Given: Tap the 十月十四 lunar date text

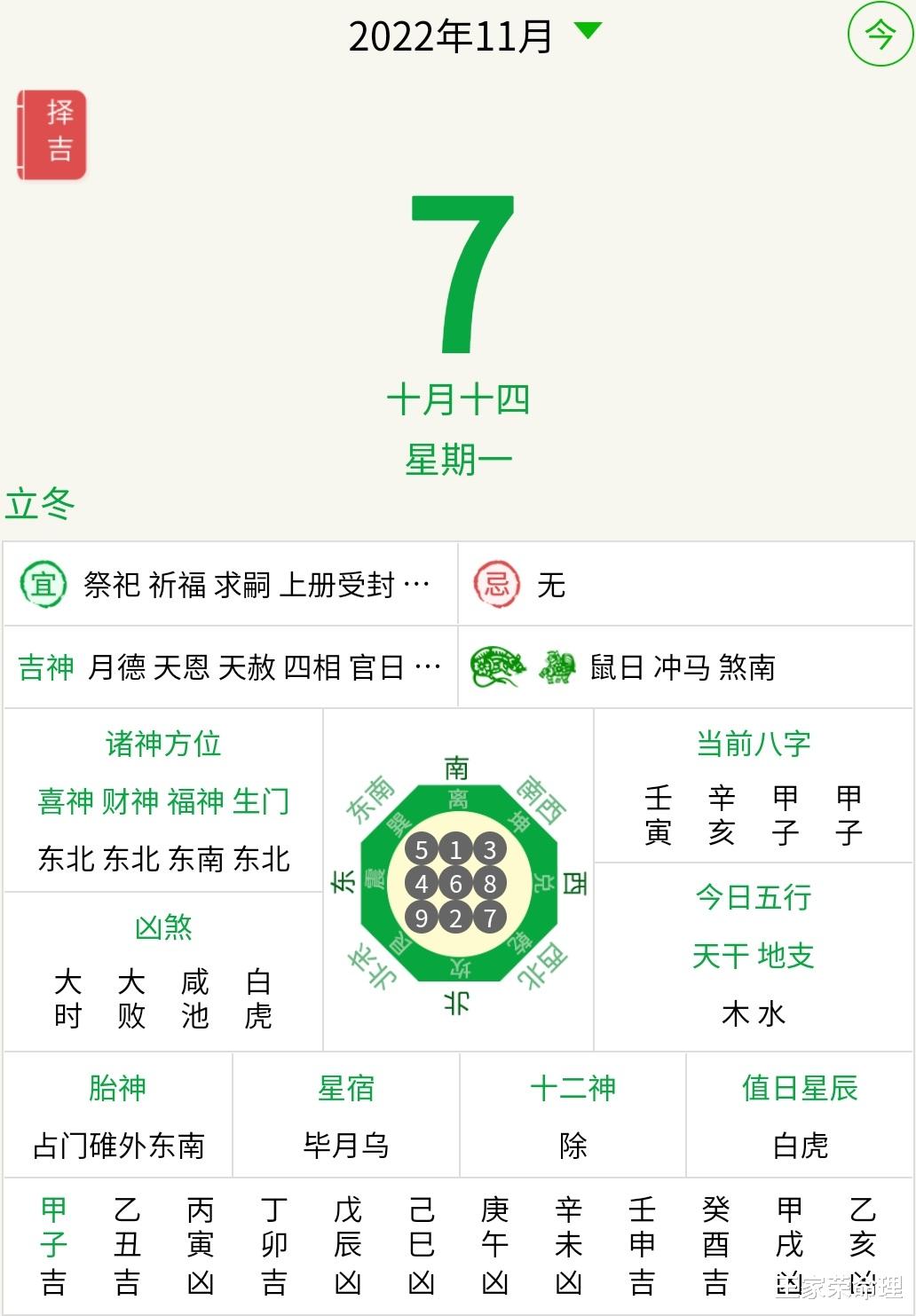Looking at the screenshot, I should (458, 398).
